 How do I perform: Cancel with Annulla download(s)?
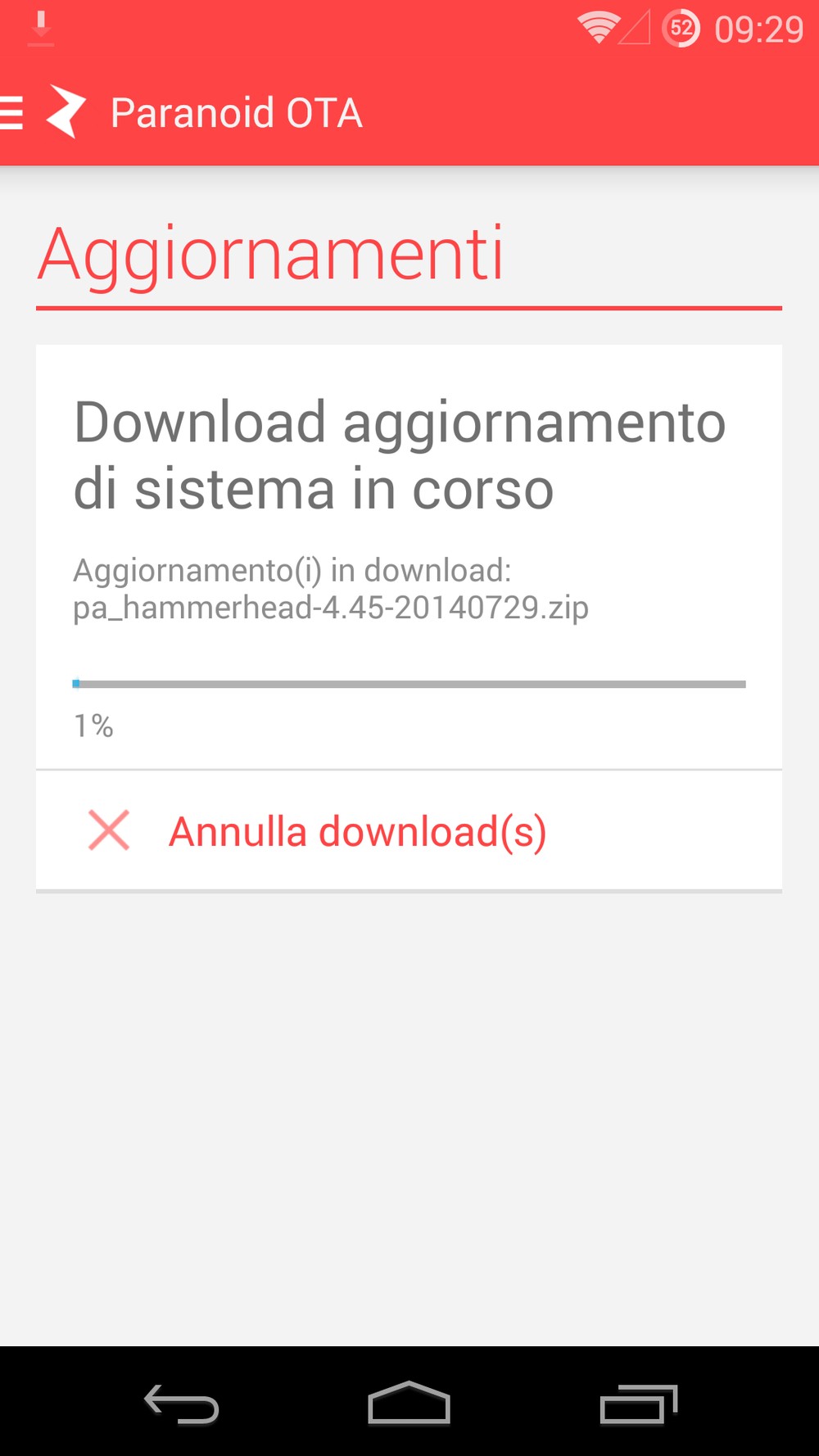tap(409, 830)
